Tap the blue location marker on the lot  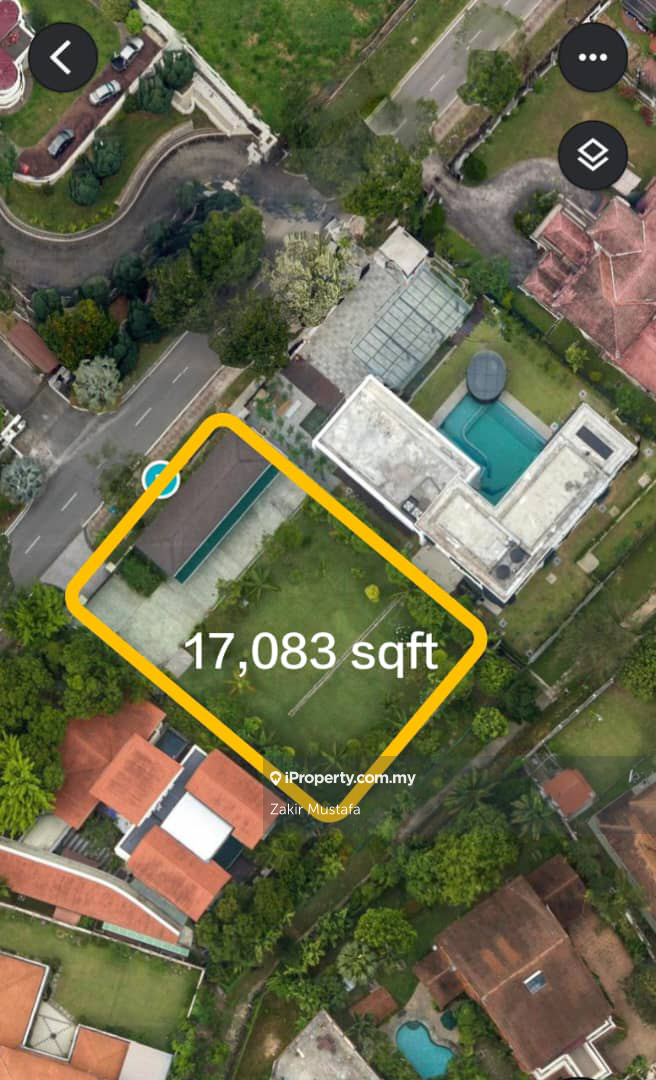point(160,479)
